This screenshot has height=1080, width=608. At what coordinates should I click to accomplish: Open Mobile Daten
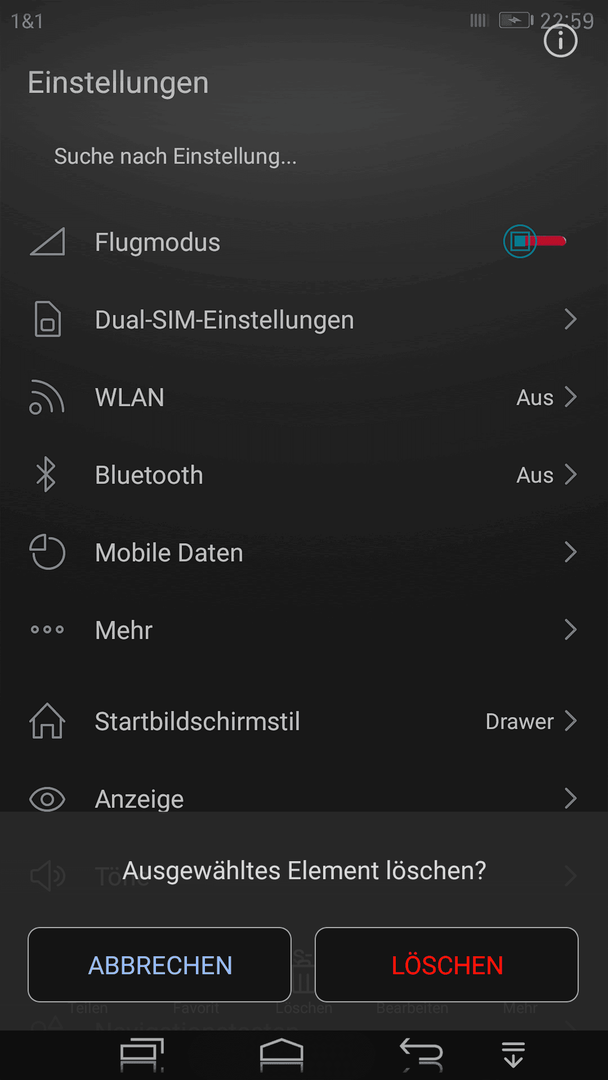click(304, 552)
